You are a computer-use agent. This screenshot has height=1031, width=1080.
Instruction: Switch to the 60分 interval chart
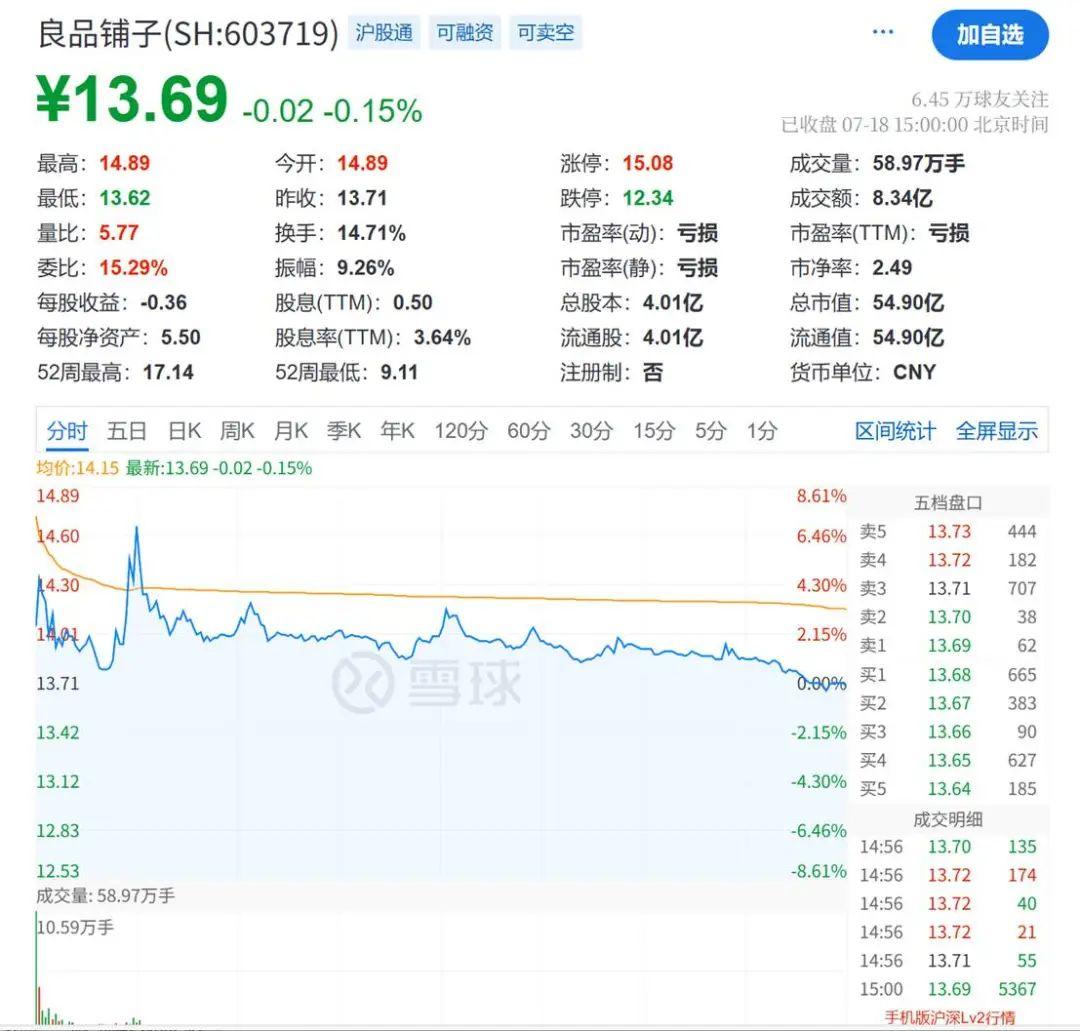point(528,431)
